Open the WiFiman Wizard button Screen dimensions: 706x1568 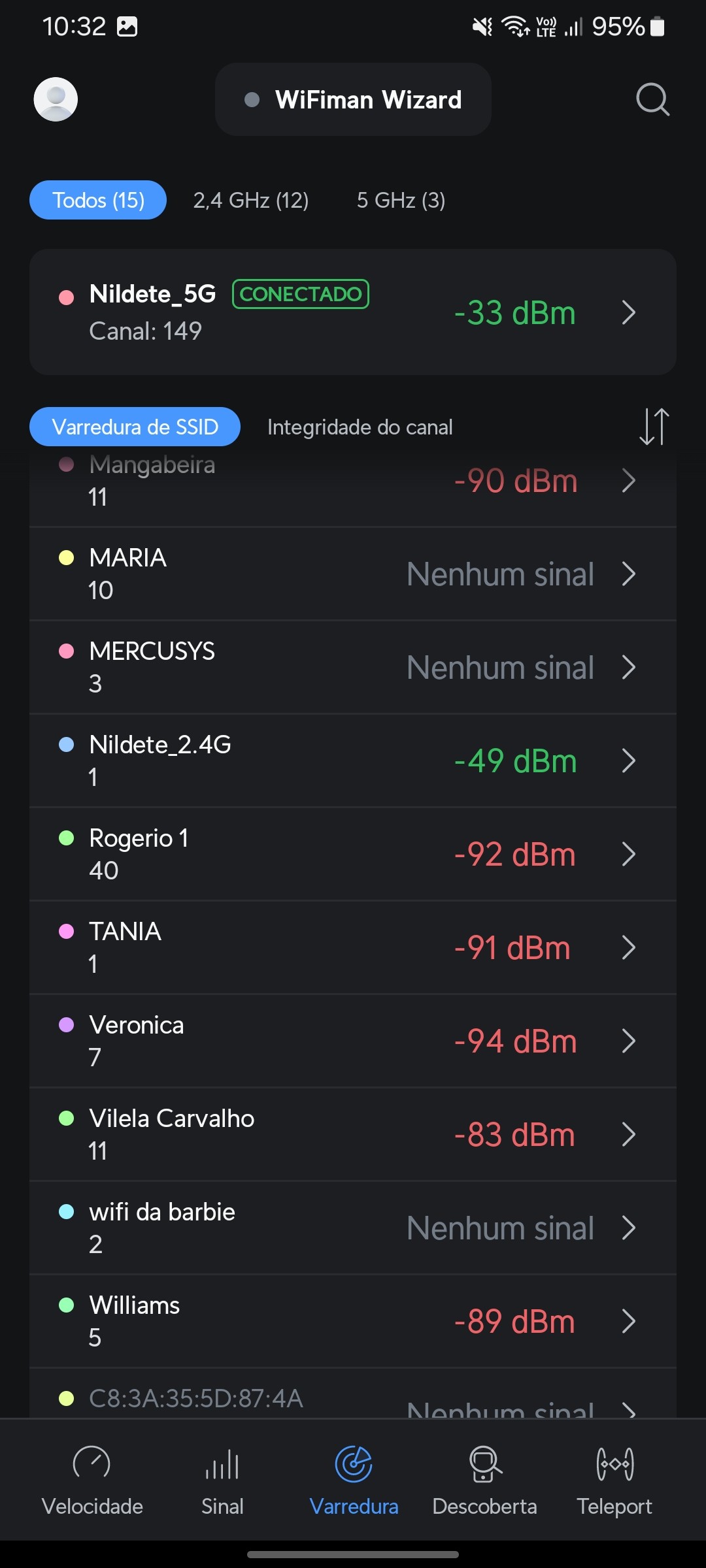click(x=353, y=99)
